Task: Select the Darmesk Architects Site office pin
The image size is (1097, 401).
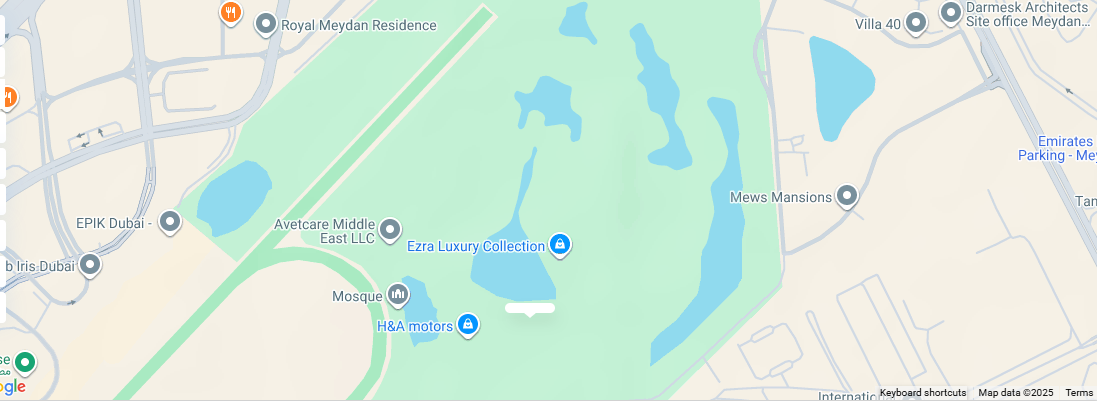Action: 950,12
